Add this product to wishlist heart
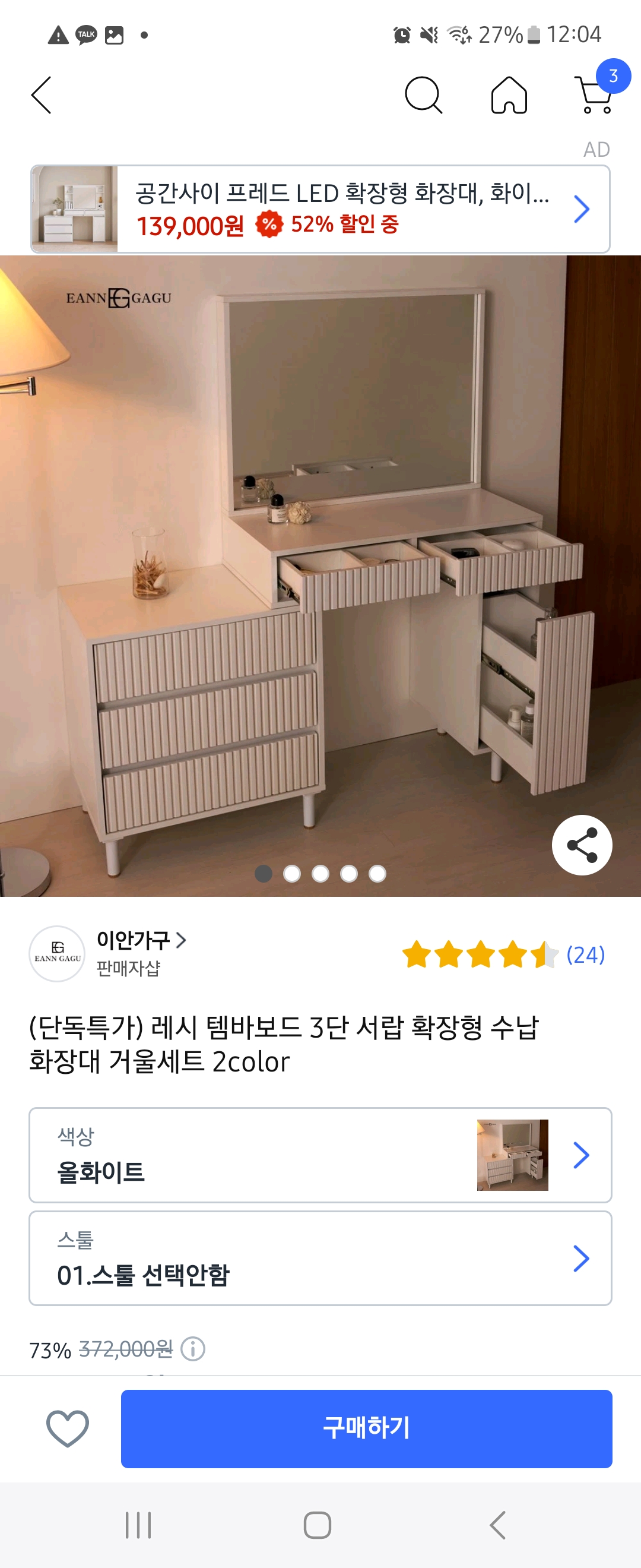The image size is (641, 1568). click(68, 1428)
